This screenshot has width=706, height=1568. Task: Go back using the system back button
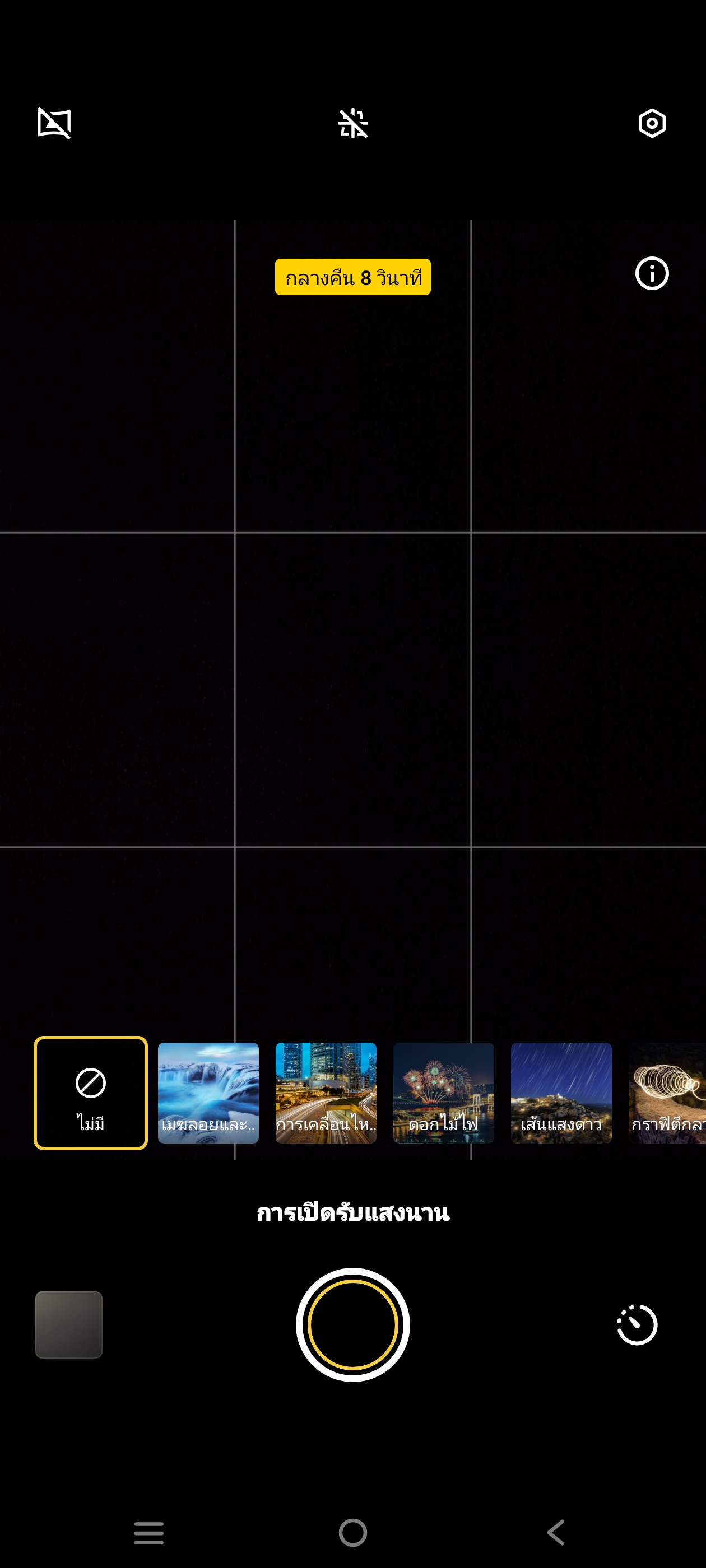pyautogui.click(x=555, y=1532)
